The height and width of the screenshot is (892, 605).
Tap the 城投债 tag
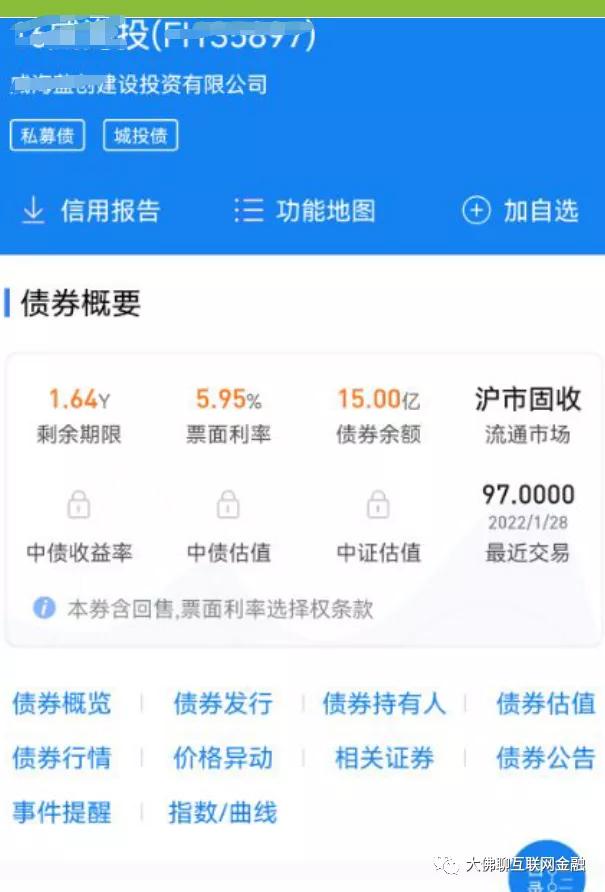tap(140, 136)
